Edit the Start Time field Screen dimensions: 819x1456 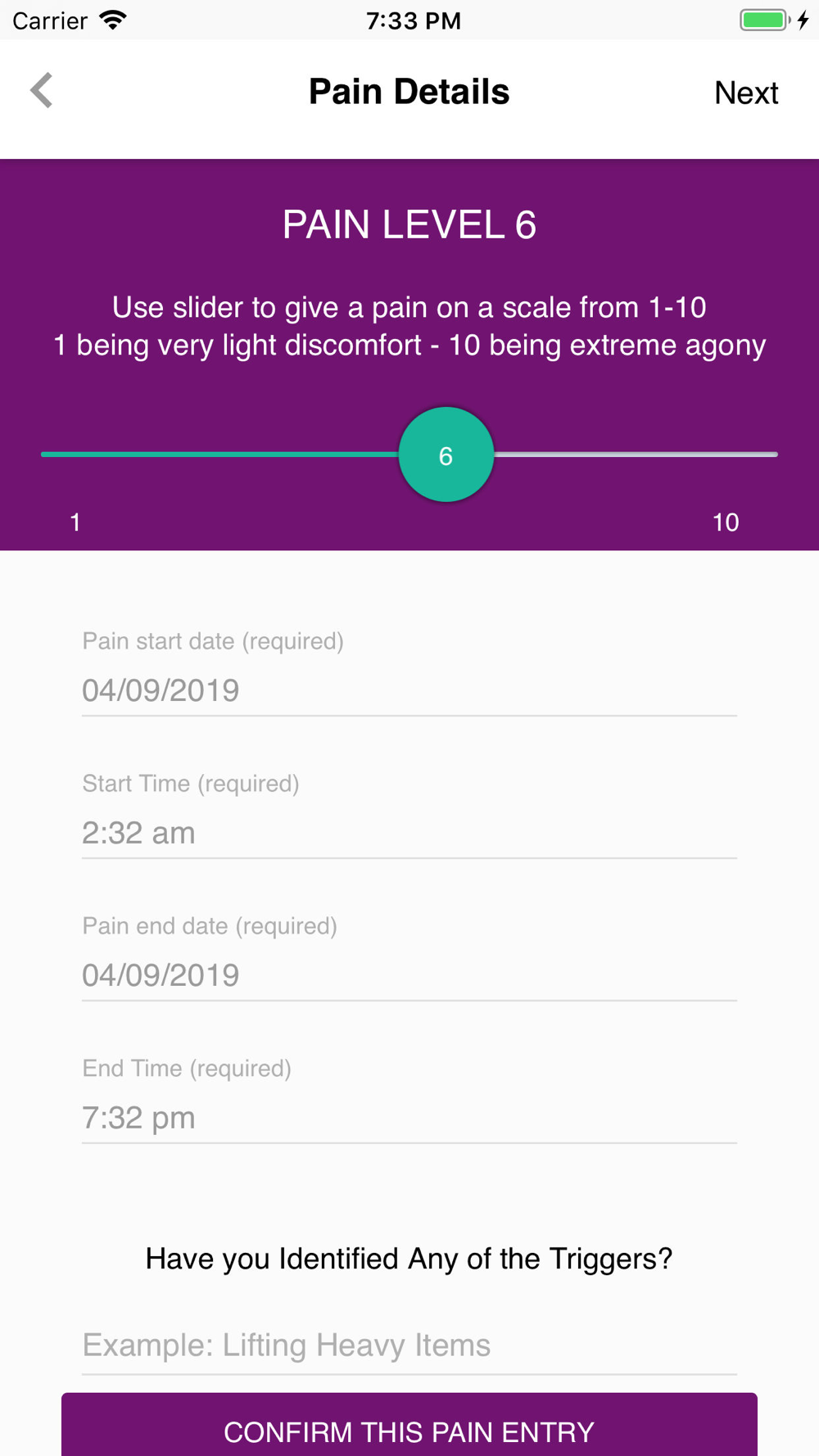coord(409,833)
